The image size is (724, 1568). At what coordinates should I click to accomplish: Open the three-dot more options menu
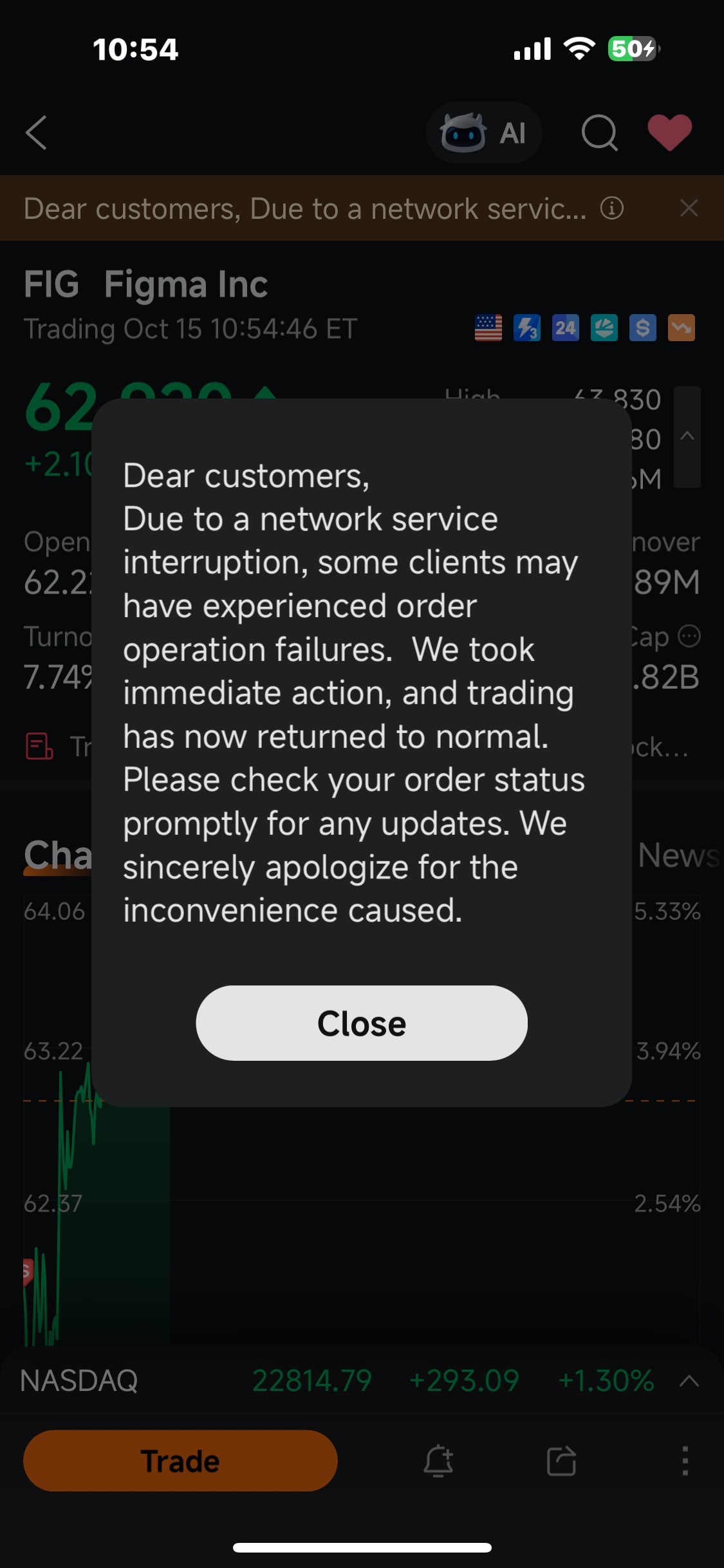click(x=685, y=1461)
